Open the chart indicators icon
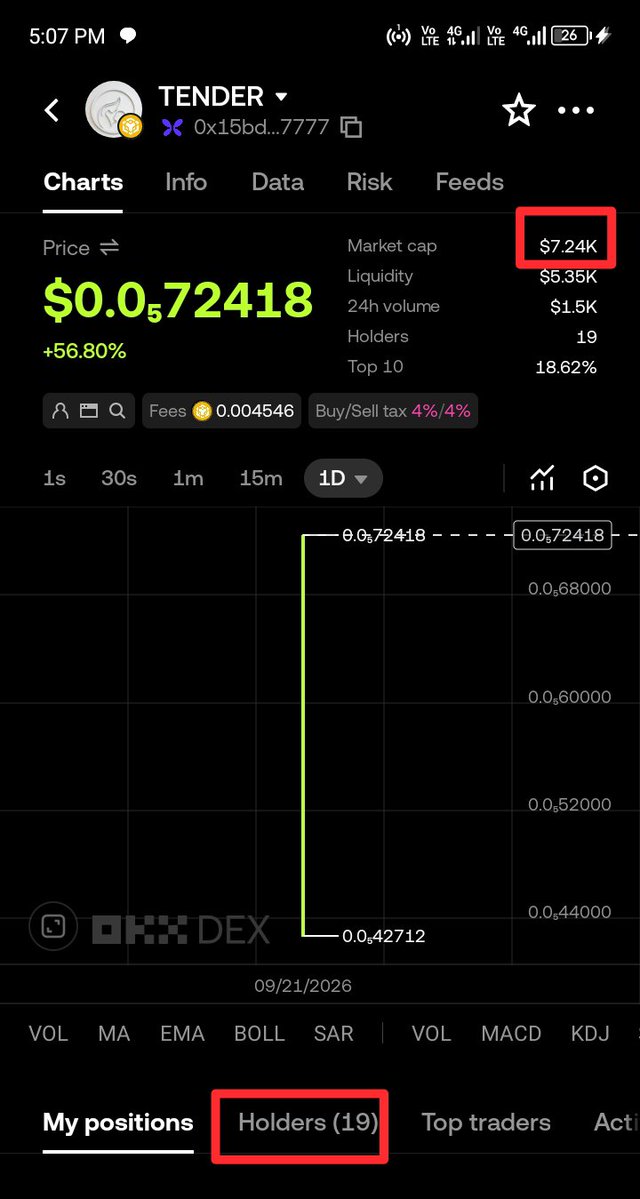This screenshot has height=1199, width=640. [542, 479]
